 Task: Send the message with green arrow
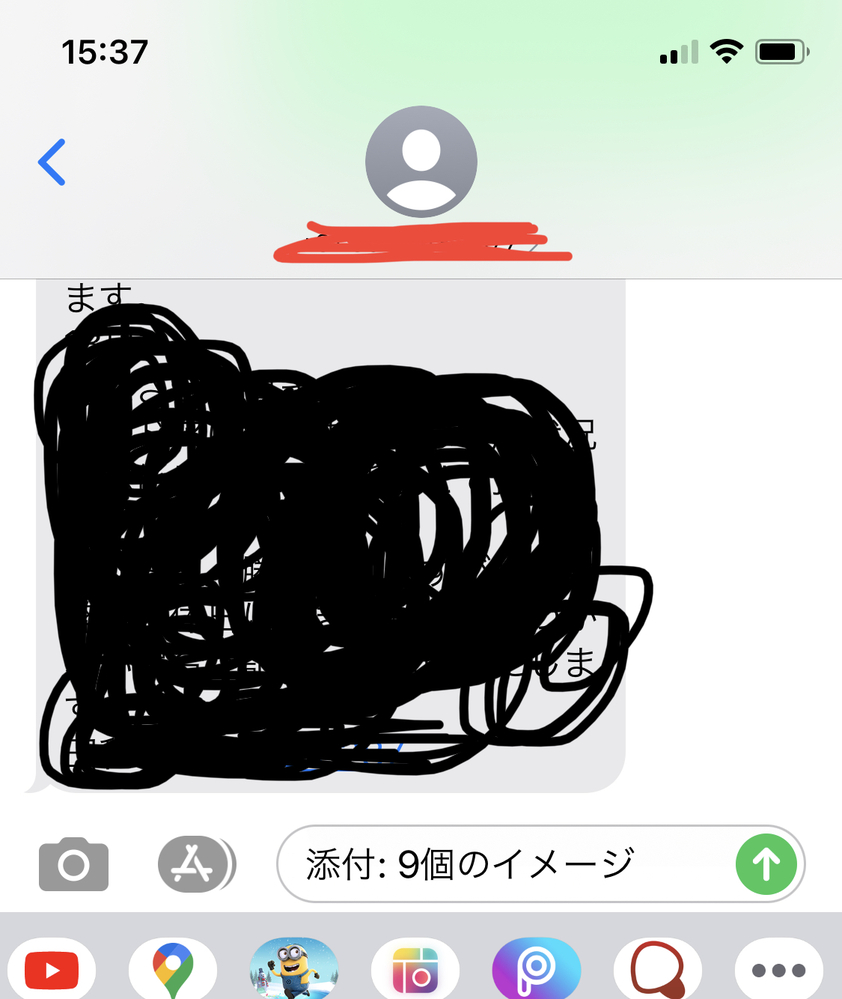click(766, 864)
